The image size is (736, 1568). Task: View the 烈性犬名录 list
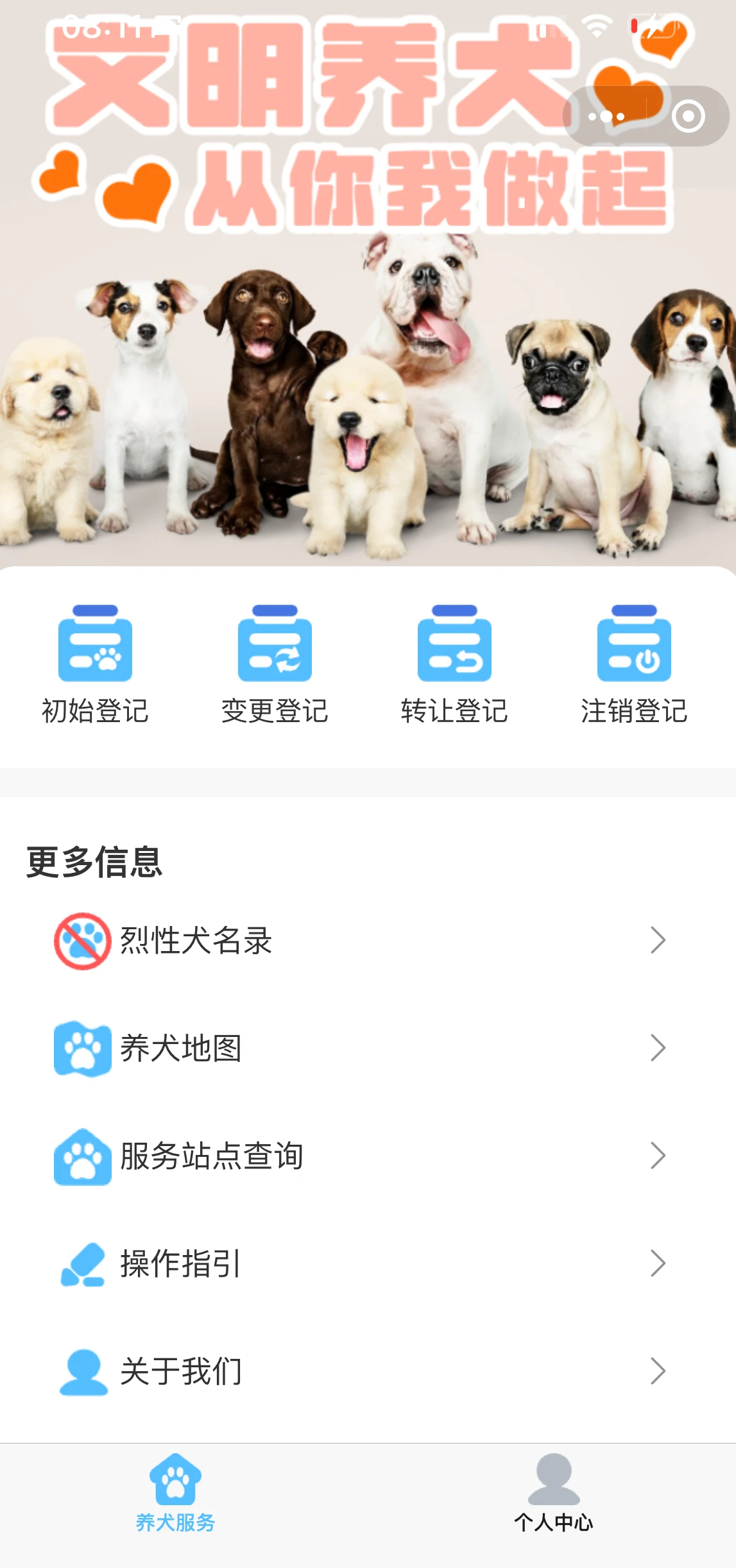point(359,941)
